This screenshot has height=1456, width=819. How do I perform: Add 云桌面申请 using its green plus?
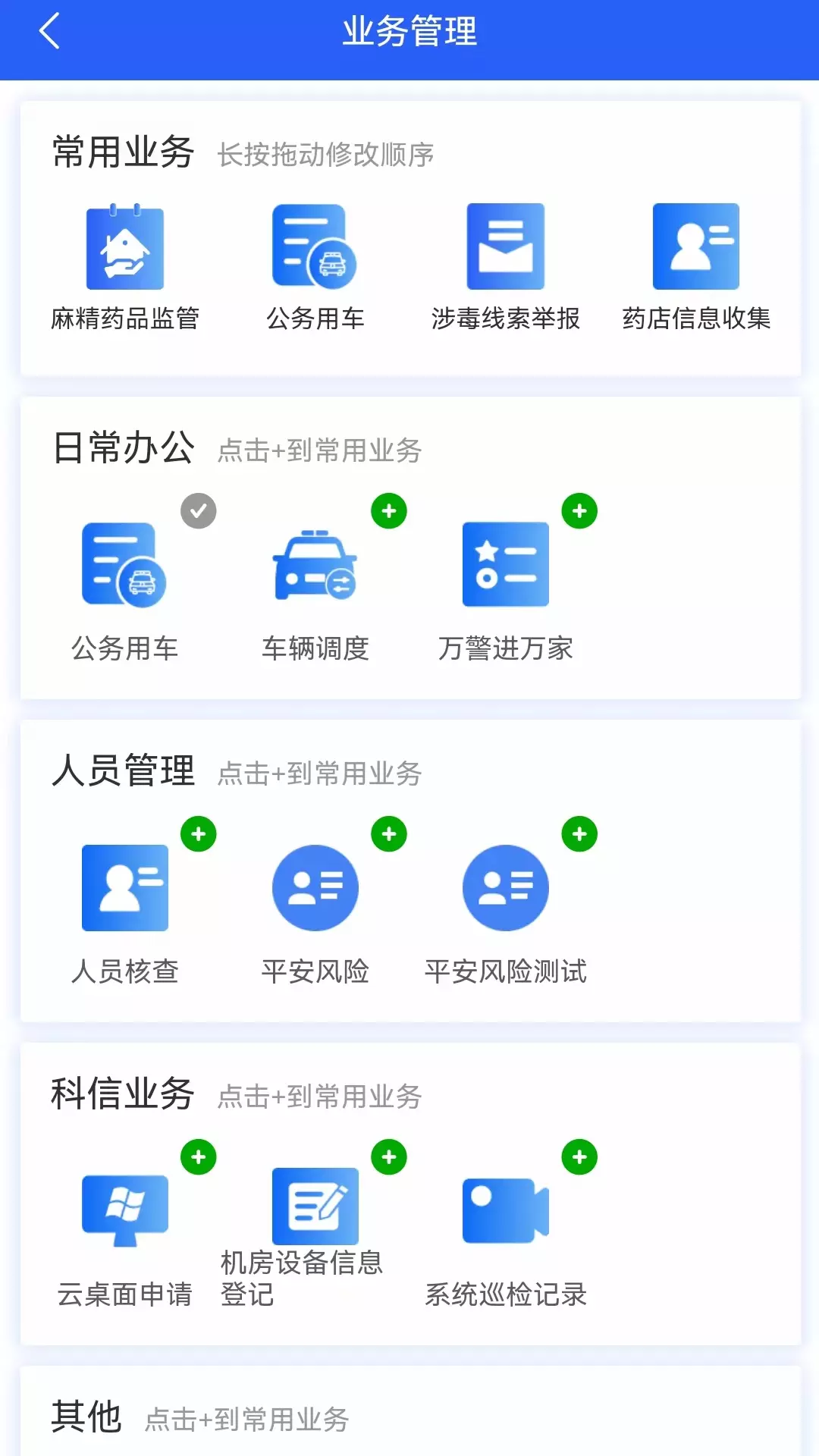coord(199,1157)
